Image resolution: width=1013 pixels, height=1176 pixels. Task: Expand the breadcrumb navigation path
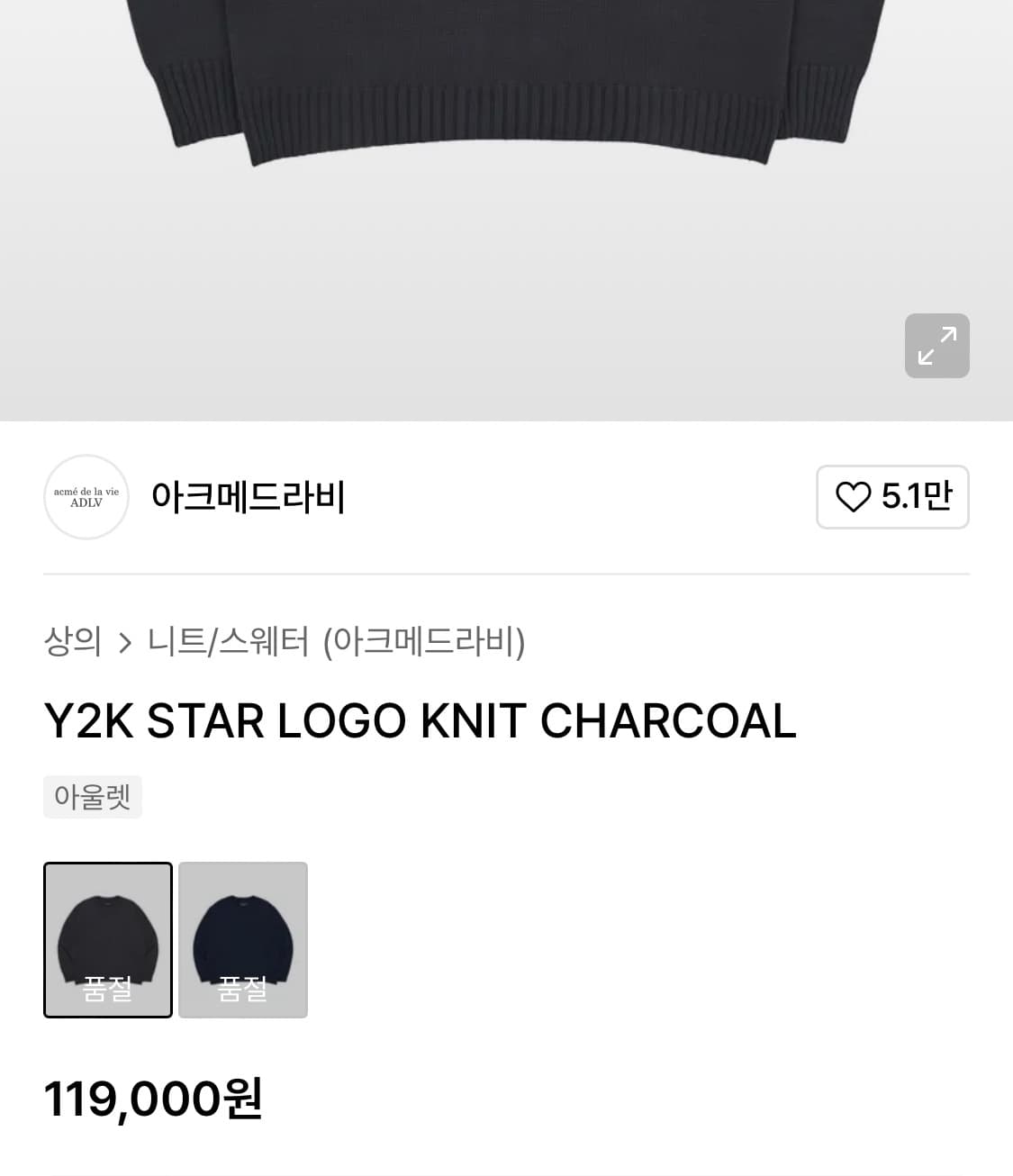[285, 642]
